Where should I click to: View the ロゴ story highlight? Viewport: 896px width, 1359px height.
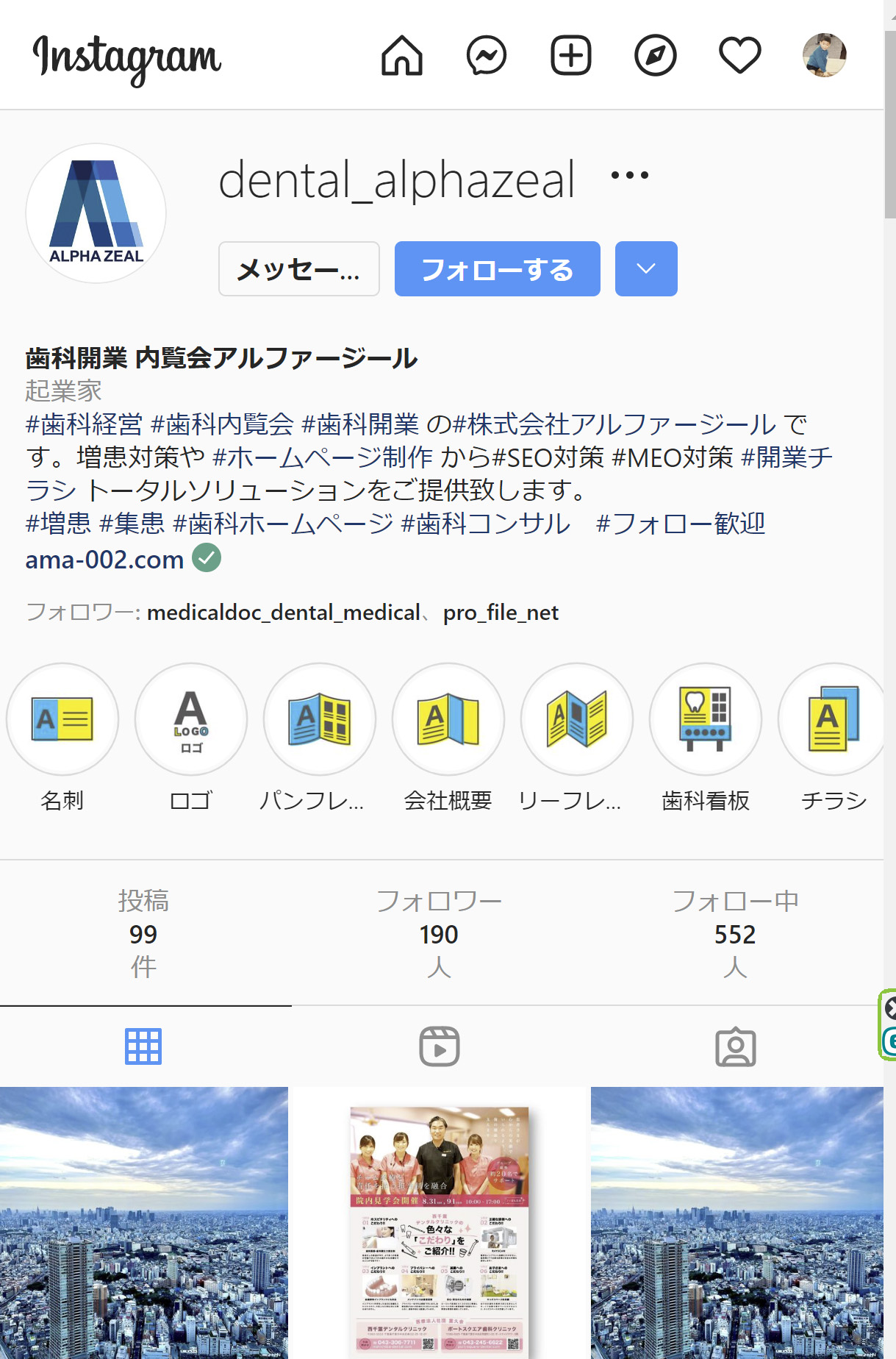(x=191, y=719)
